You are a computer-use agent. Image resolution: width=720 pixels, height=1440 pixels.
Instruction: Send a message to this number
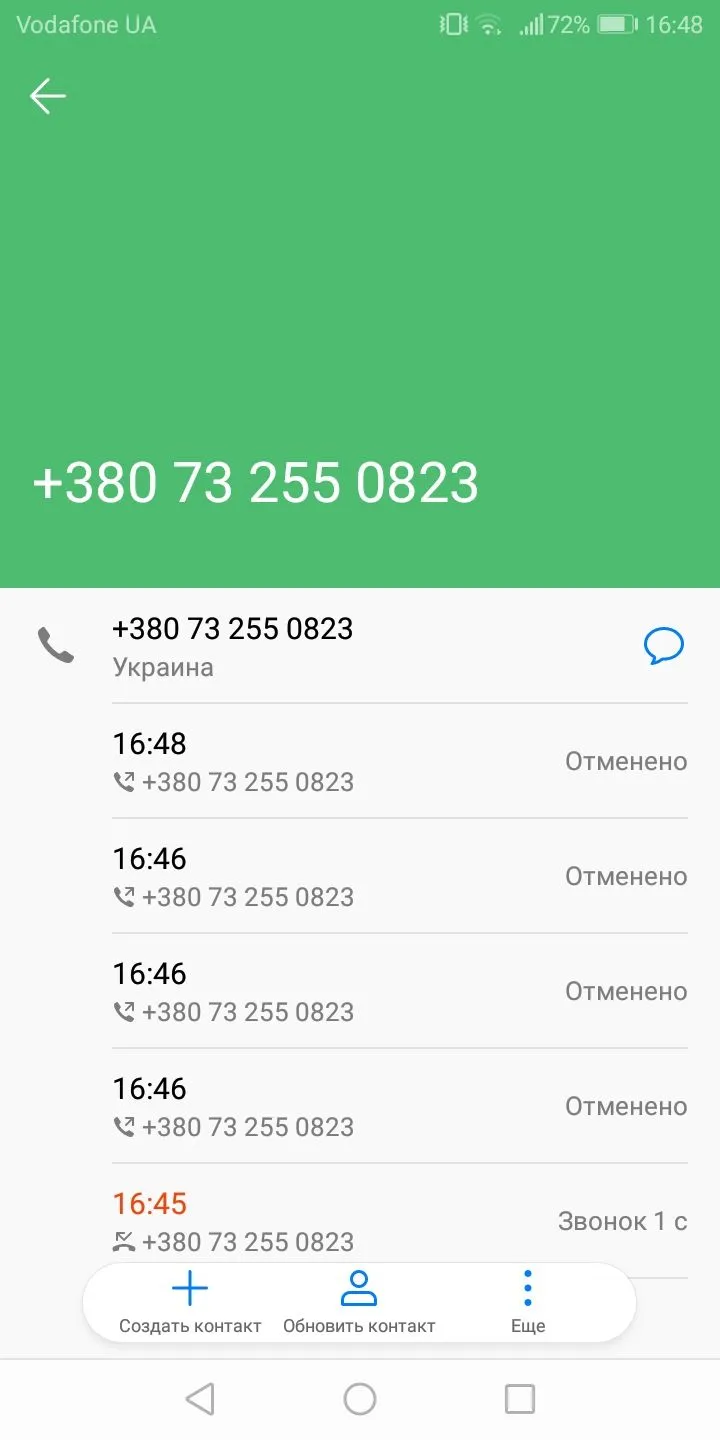(x=663, y=646)
